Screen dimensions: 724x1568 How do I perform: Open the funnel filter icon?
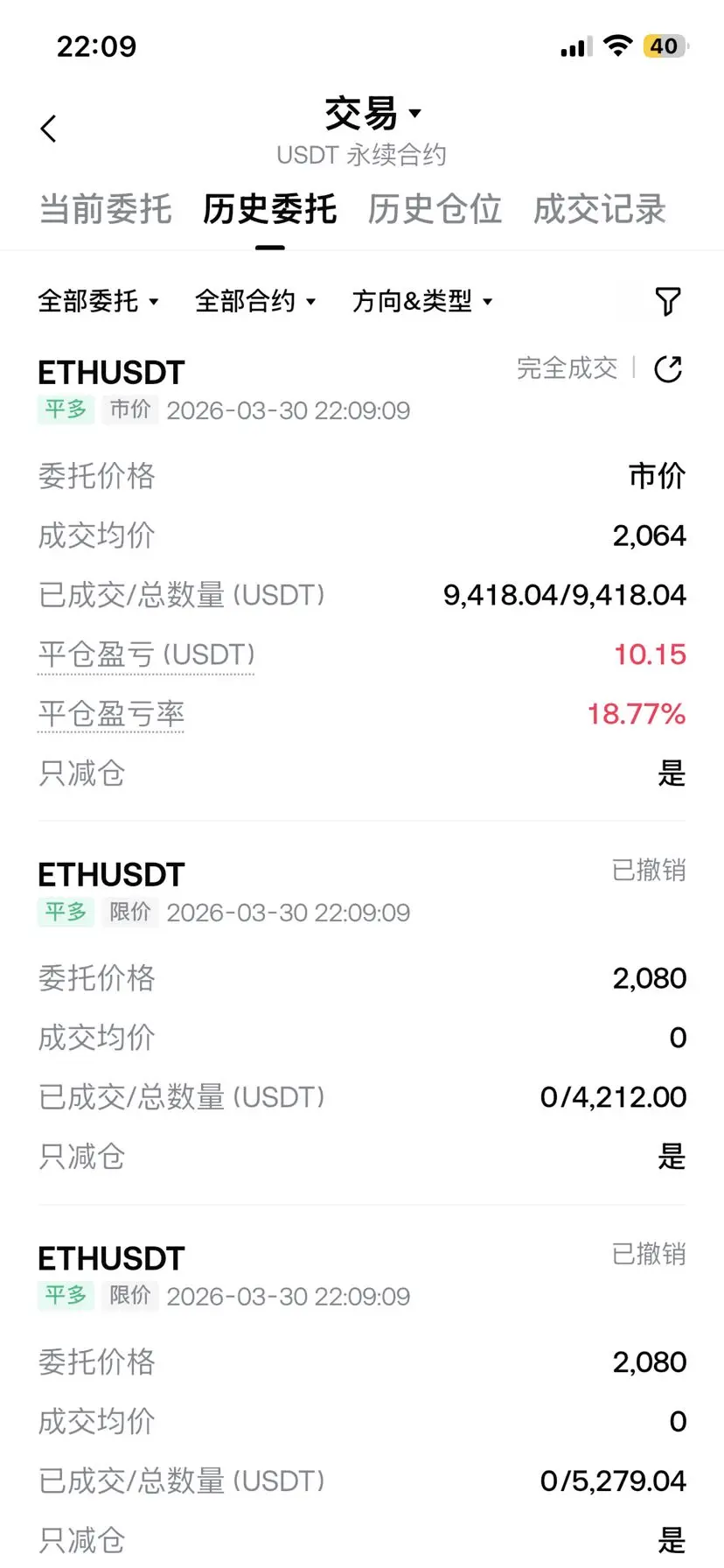coord(668,302)
